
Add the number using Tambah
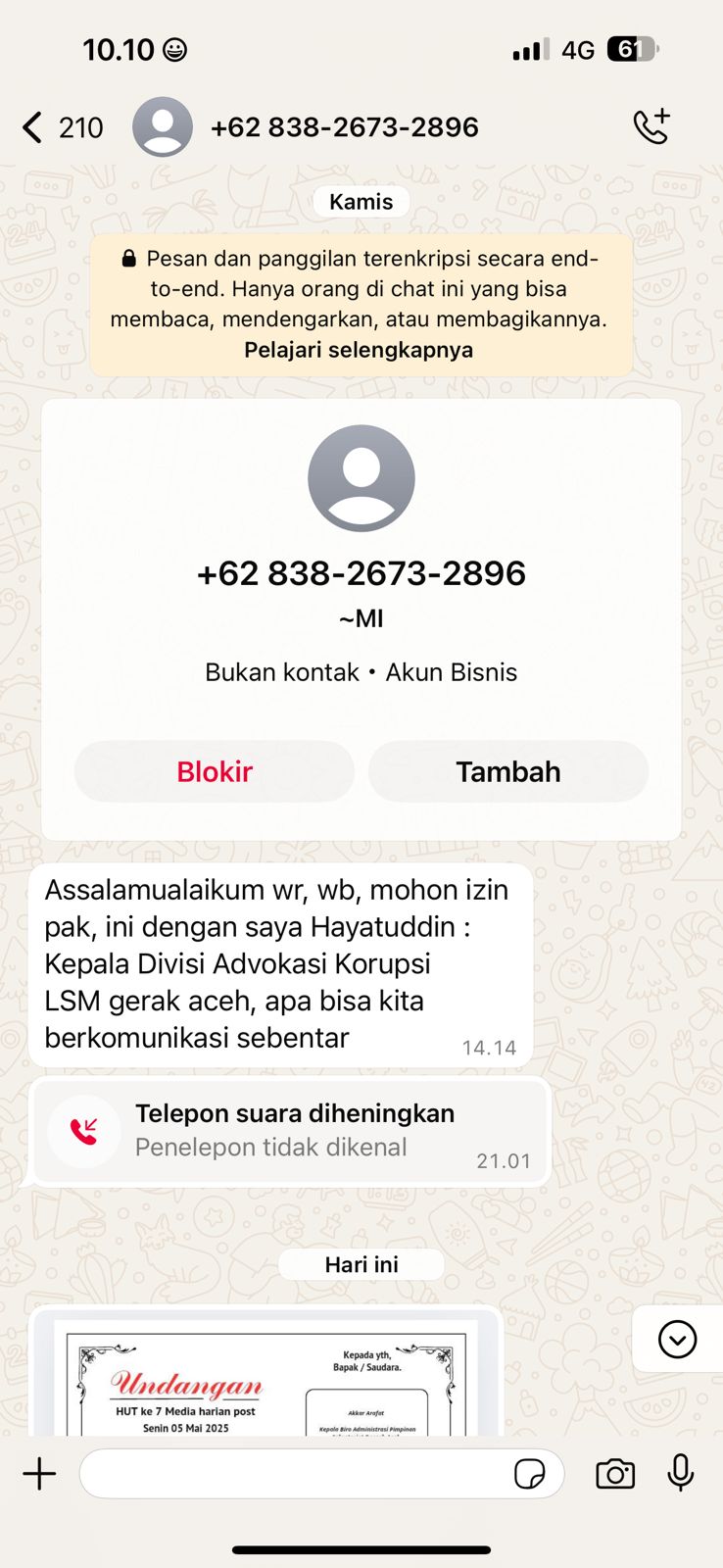[507, 771]
